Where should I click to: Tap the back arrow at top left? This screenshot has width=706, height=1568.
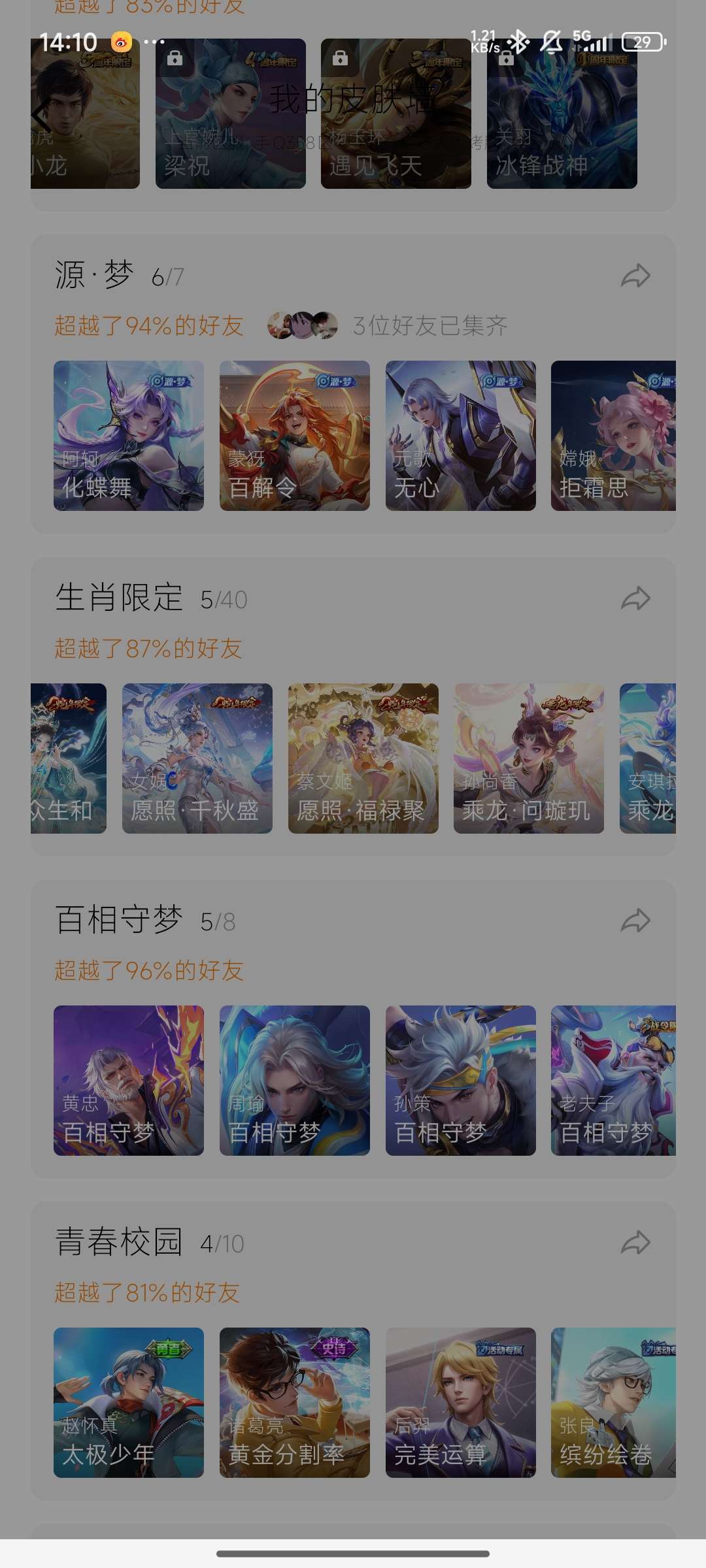coord(37,114)
